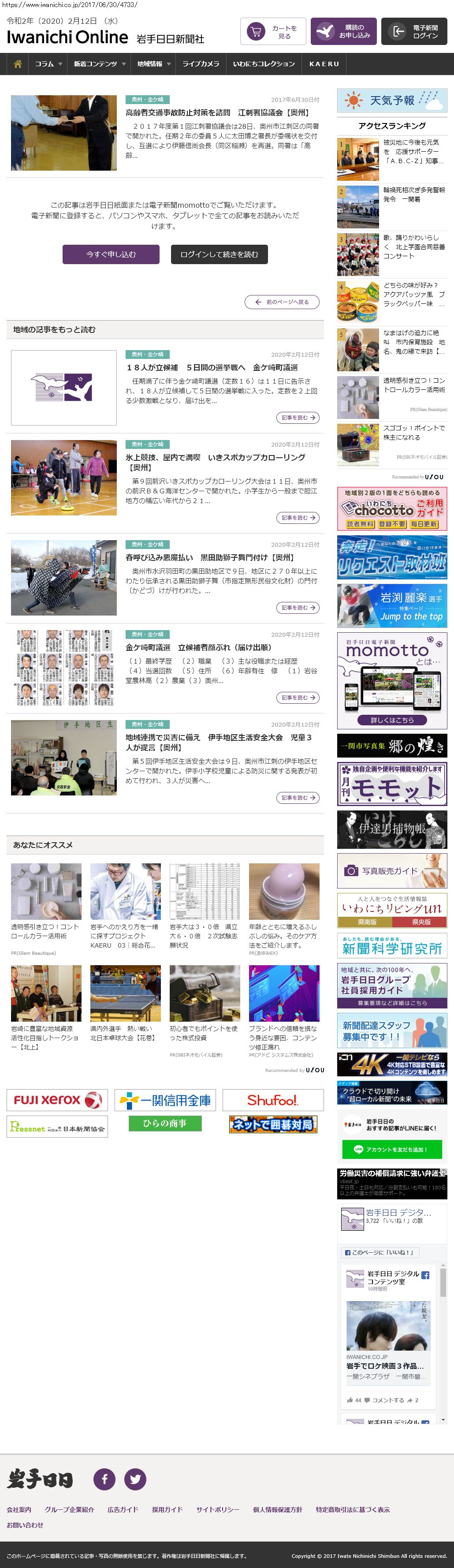The width and height of the screenshot is (454, 1568).
Task: Open the 写真販売ガイド banner
Action: [x=392, y=871]
